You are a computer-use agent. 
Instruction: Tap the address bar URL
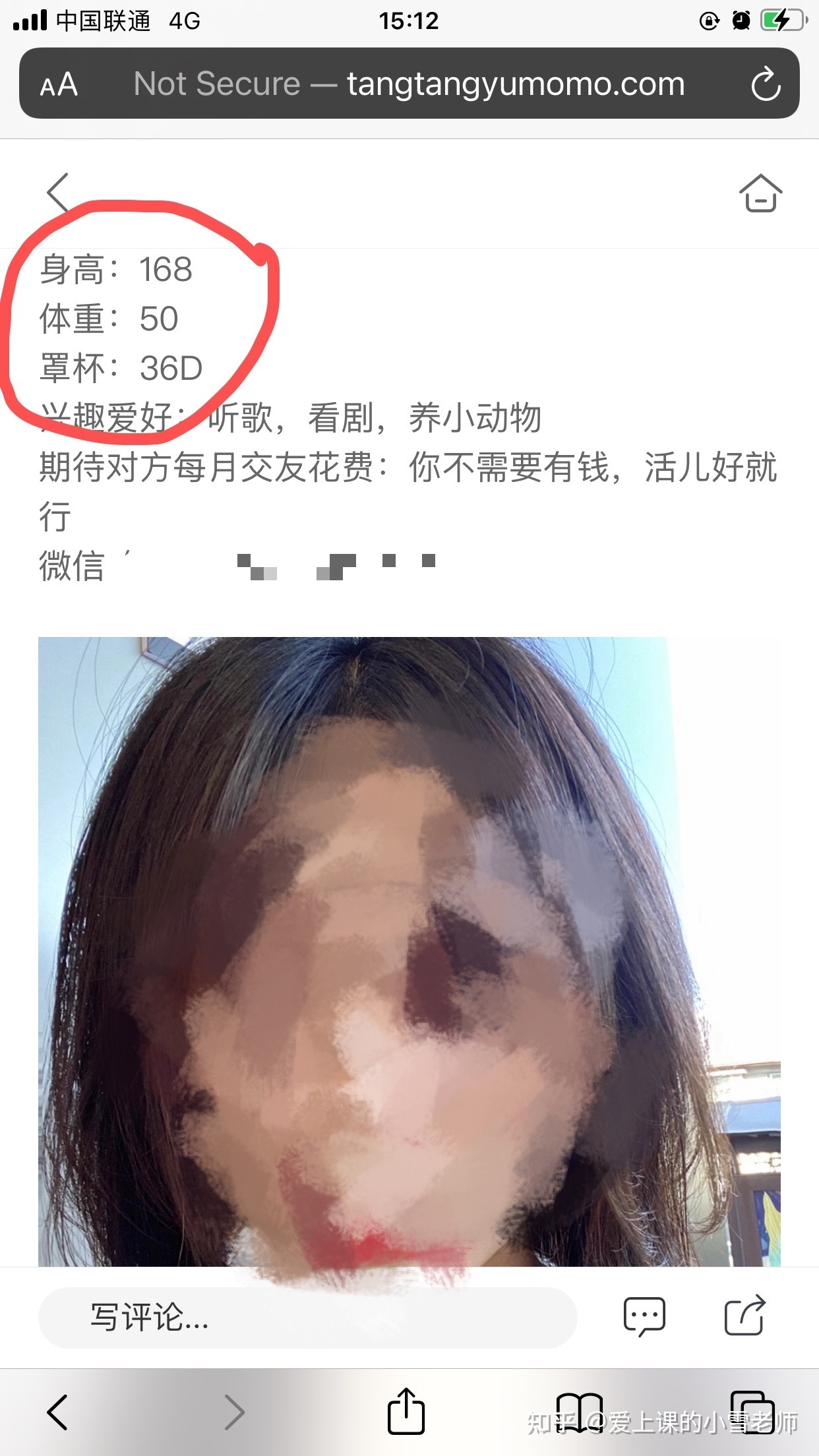(409, 84)
